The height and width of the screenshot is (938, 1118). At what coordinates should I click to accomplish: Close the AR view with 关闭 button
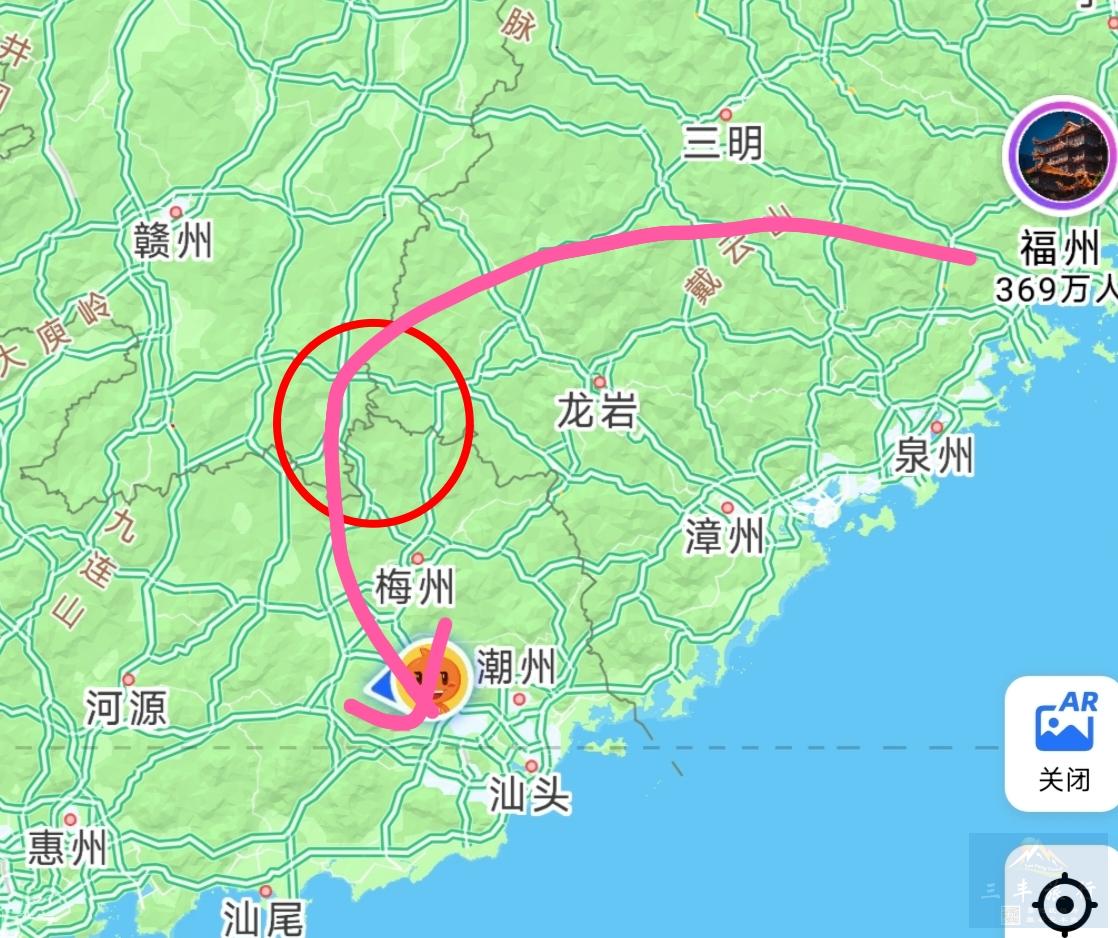(x=1062, y=743)
